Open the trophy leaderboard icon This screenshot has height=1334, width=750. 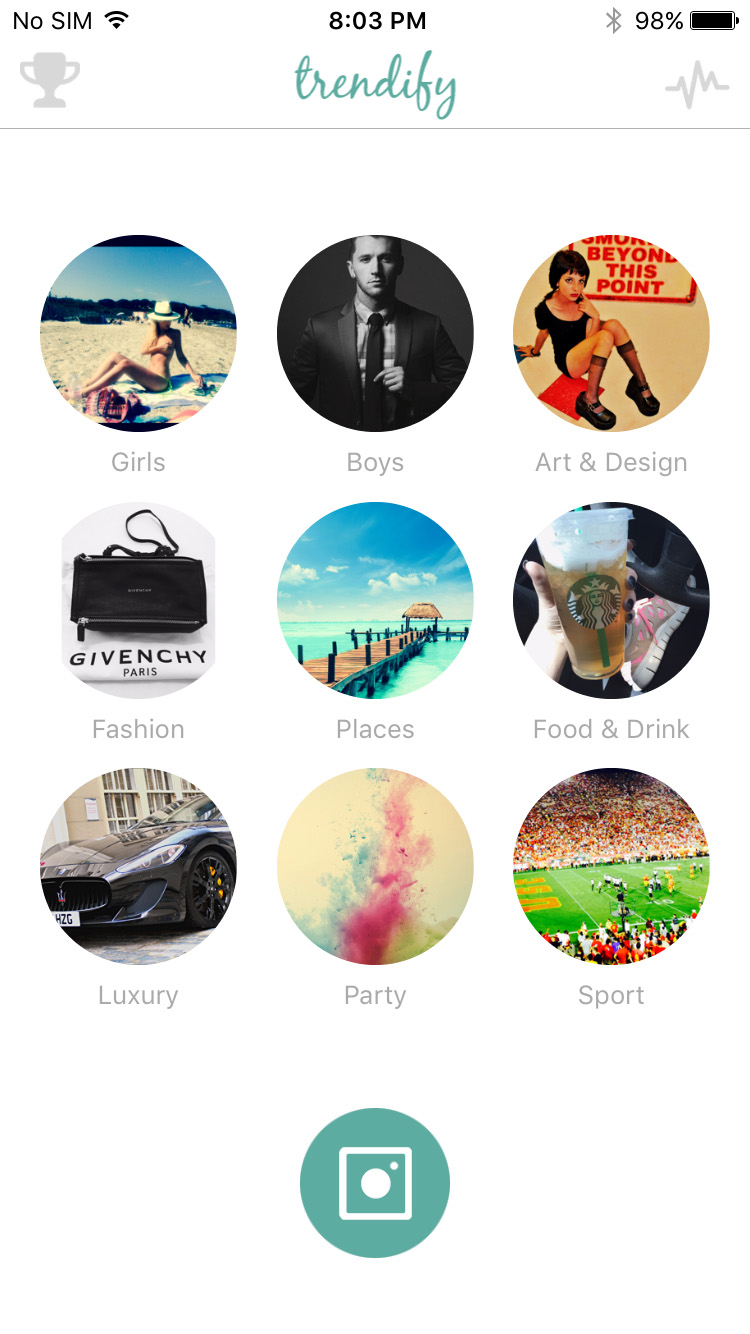click(50, 81)
